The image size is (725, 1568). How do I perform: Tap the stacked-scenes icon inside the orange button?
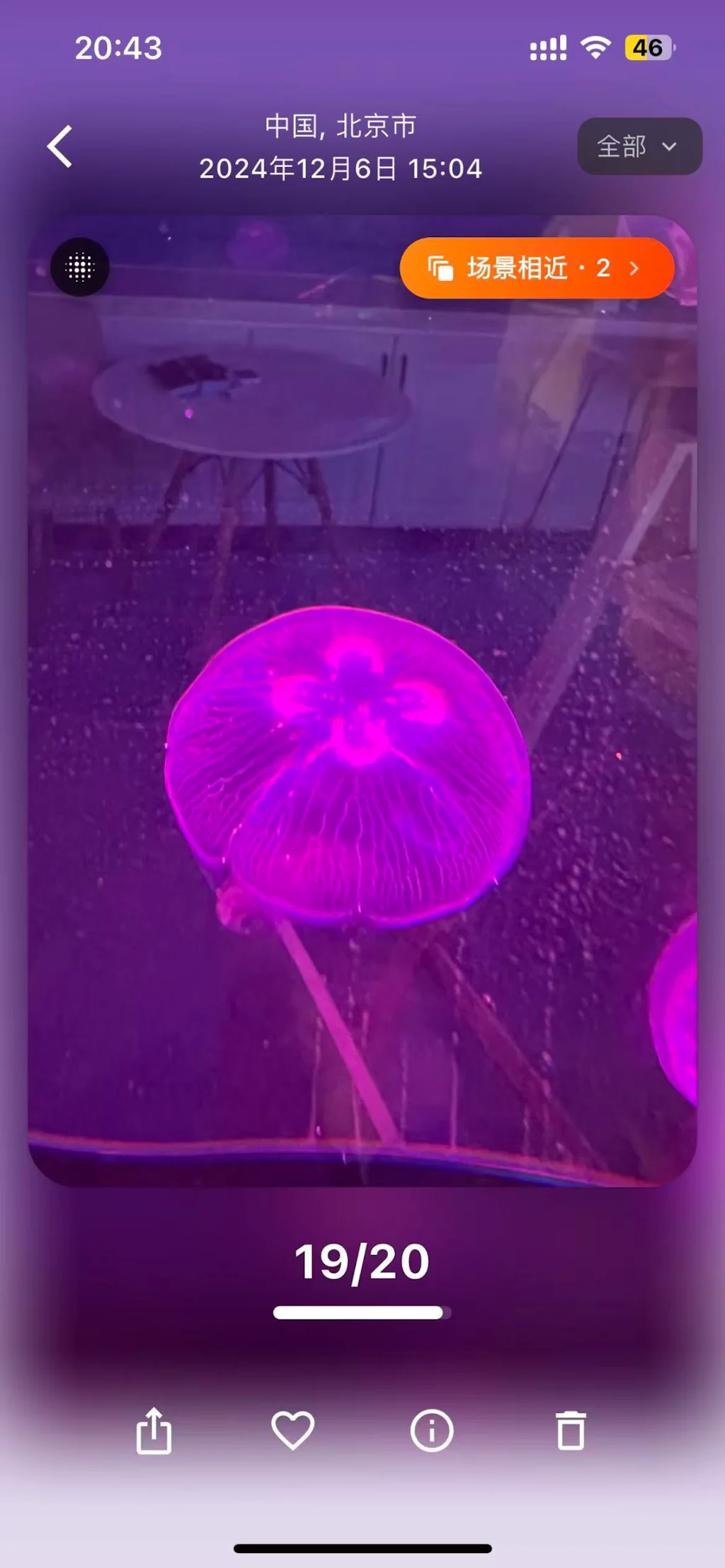[x=440, y=268]
